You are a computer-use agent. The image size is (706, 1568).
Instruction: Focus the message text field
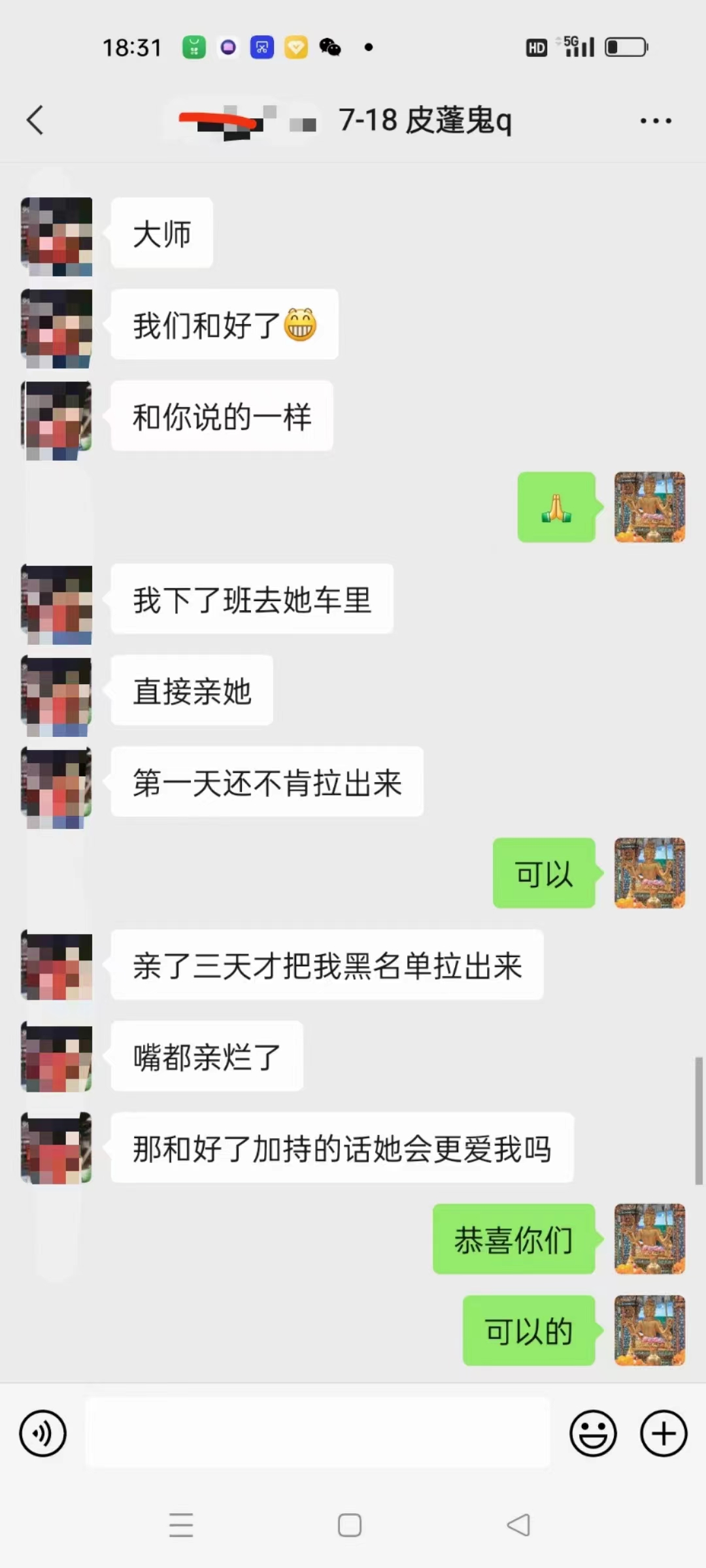(318, 1433)
